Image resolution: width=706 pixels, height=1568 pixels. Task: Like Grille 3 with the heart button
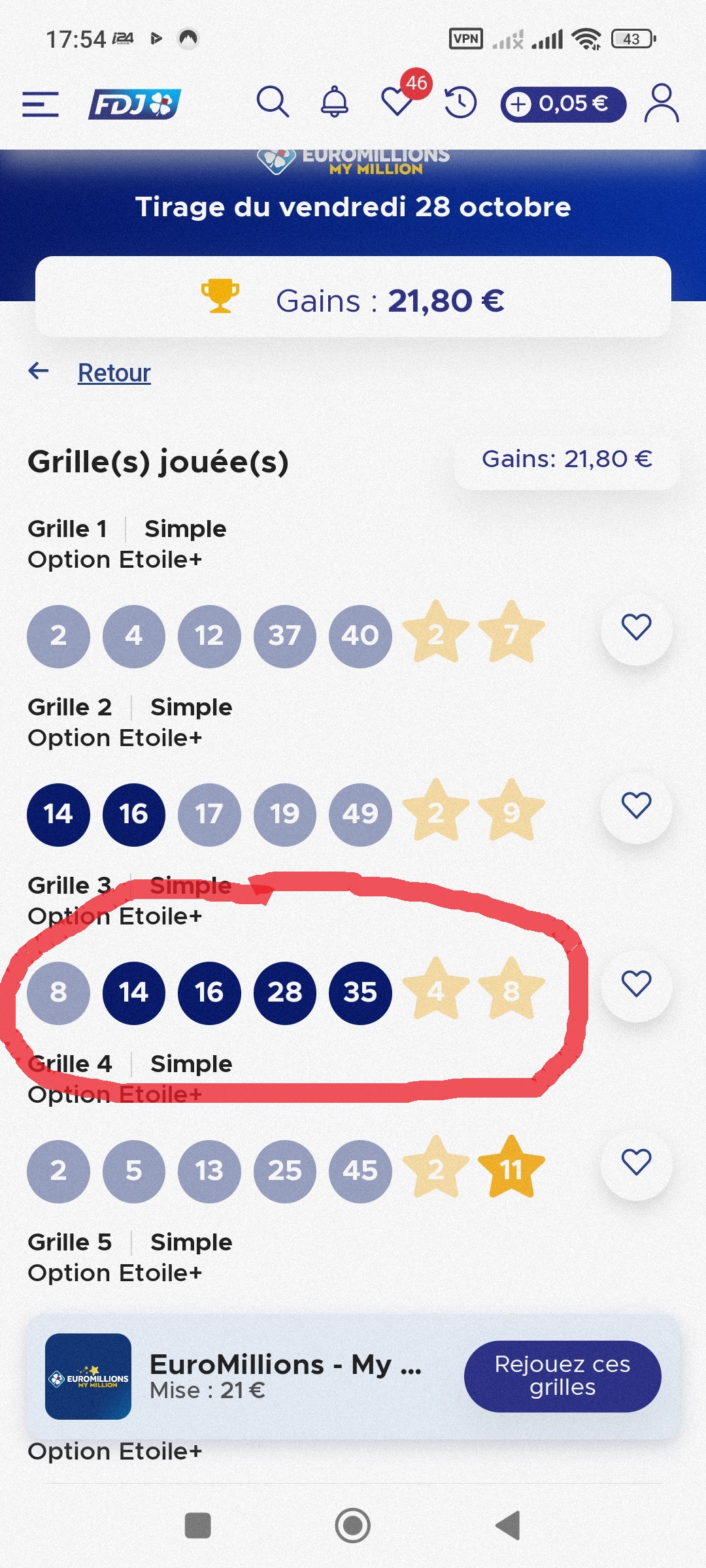(x=636, y=984)
